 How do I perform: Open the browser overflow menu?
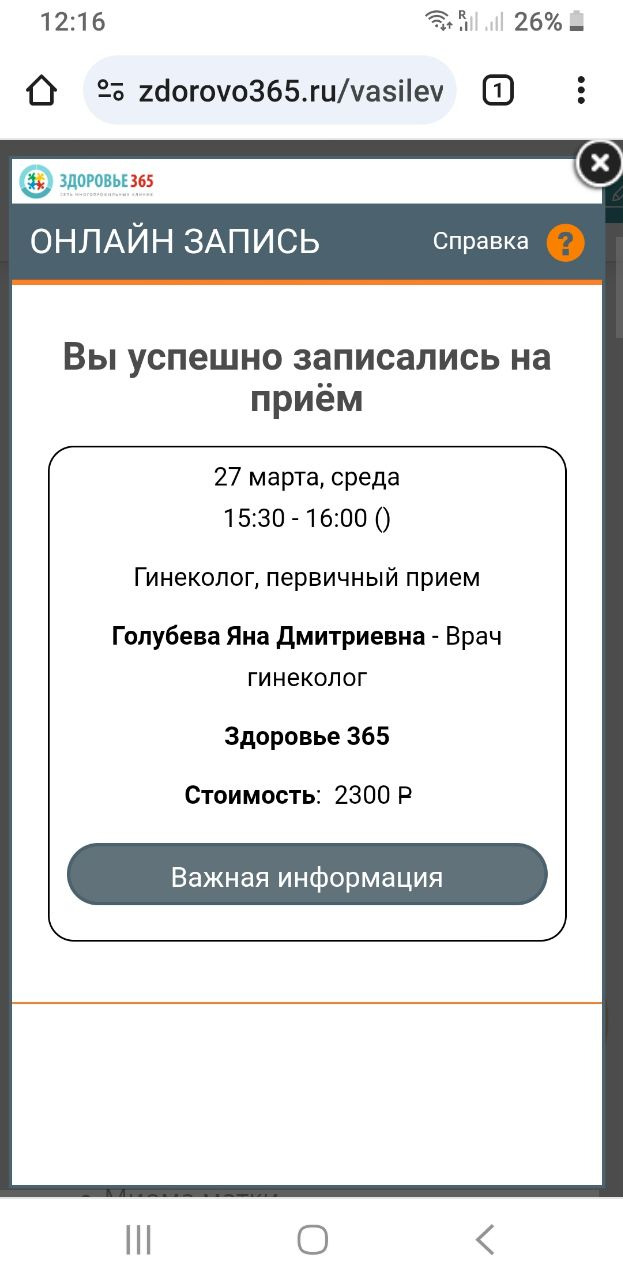pyautogui.click(x=581, y=92)
